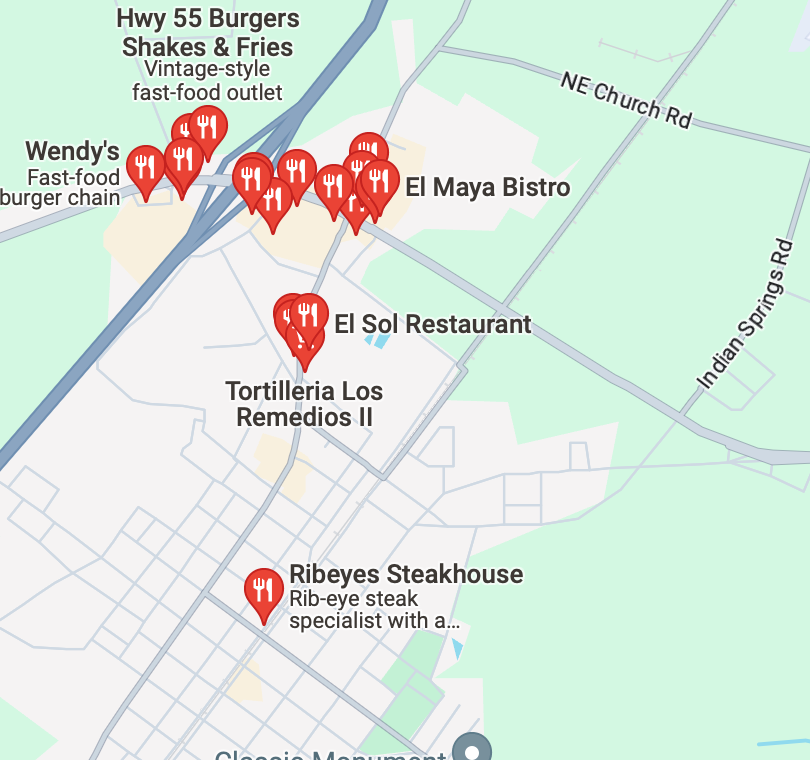810x760 pixels.
Task: View the Hwy 55 Burgers Shakes & Fries pin
Action: pos(208,126)
